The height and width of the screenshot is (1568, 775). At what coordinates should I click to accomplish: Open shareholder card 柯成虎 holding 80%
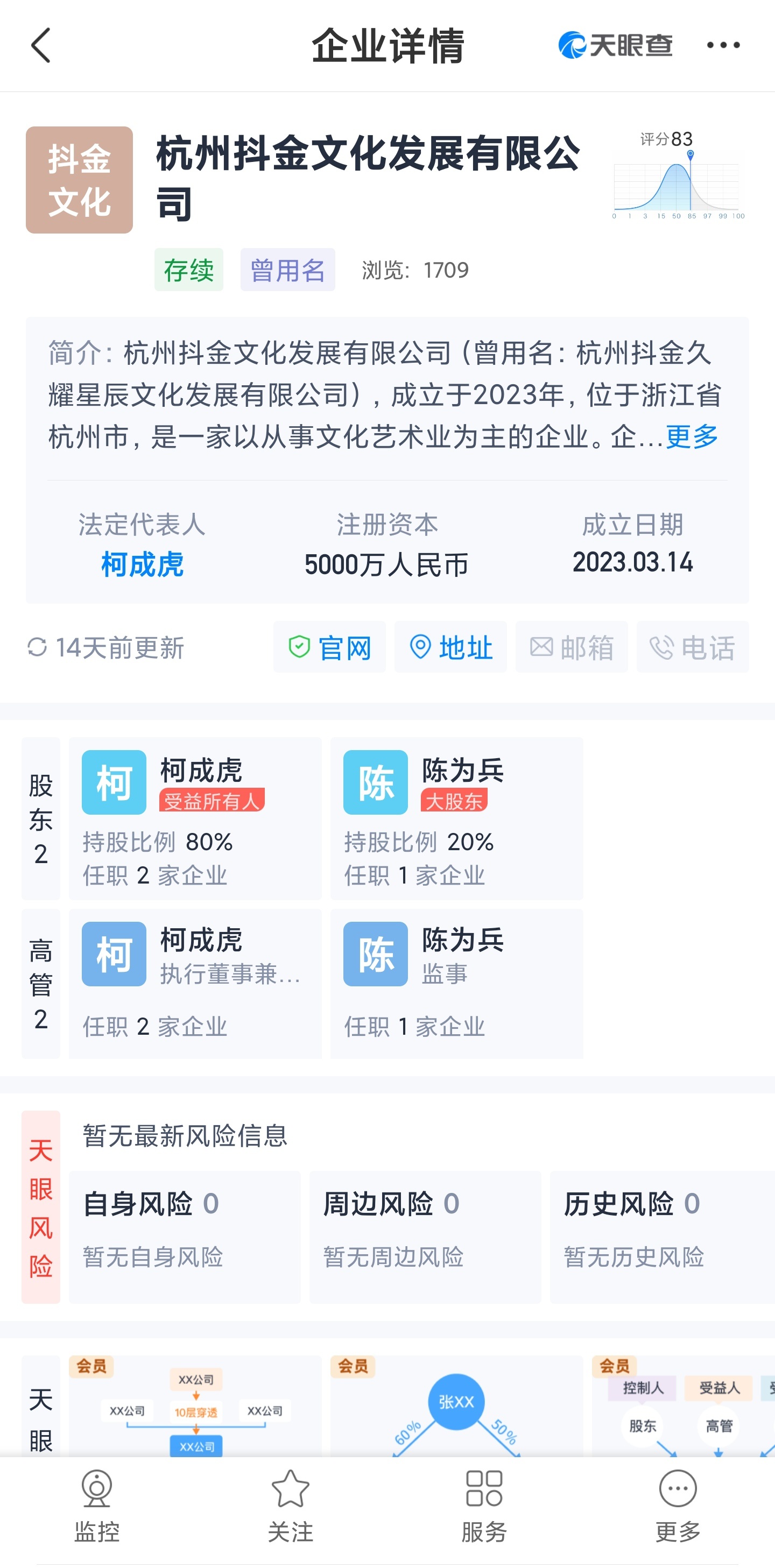[195, 818]
